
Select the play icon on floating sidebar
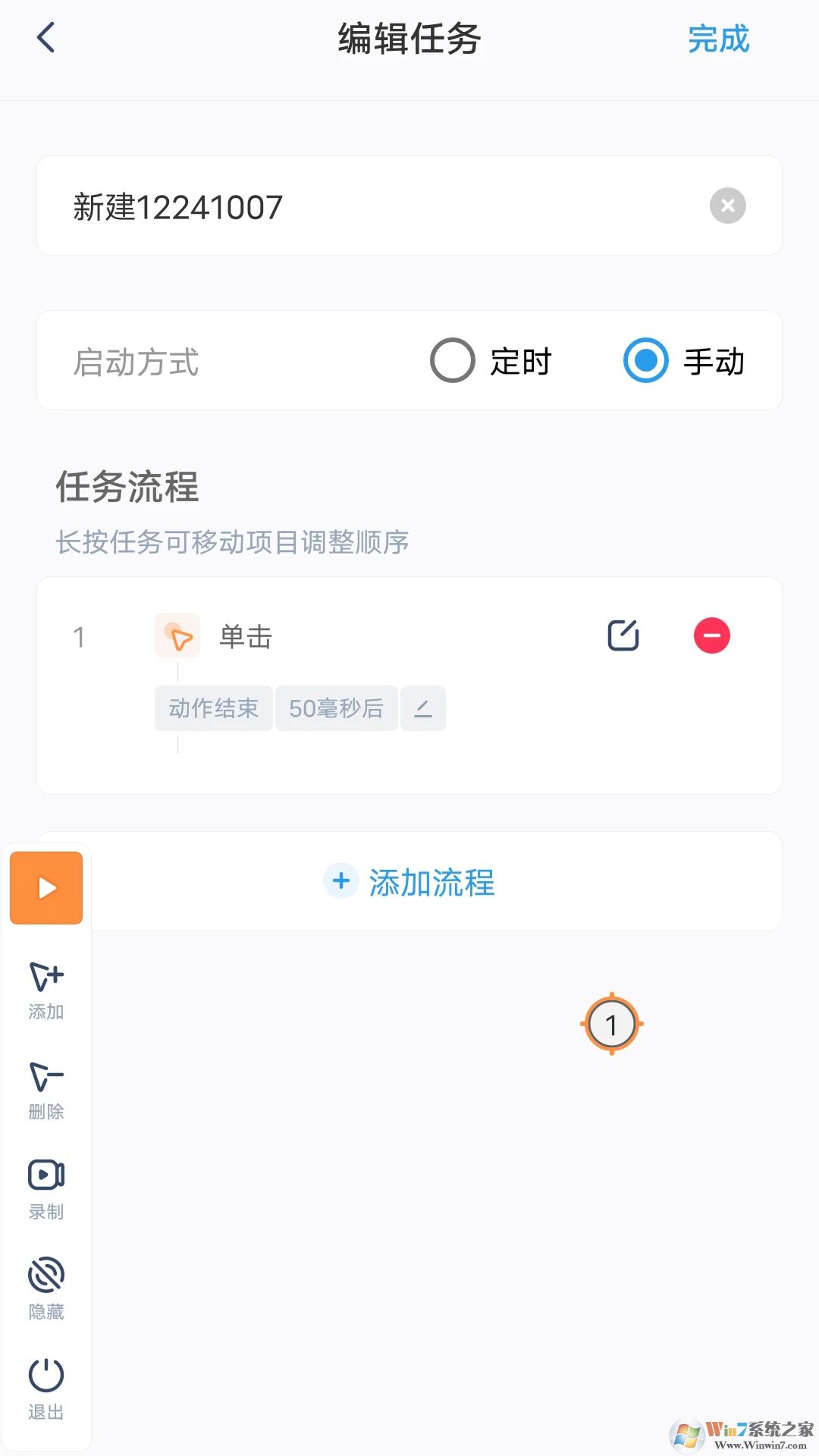point(45,887)
